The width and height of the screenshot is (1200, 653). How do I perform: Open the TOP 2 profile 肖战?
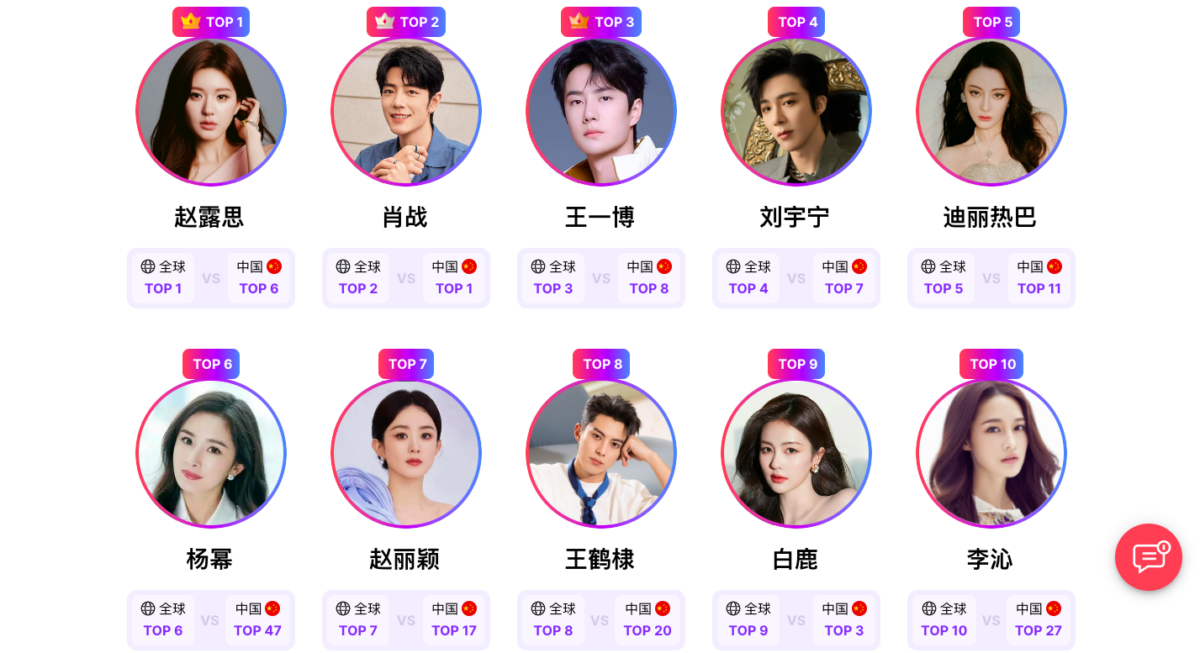pyautogui.click(x=406, y=112)
